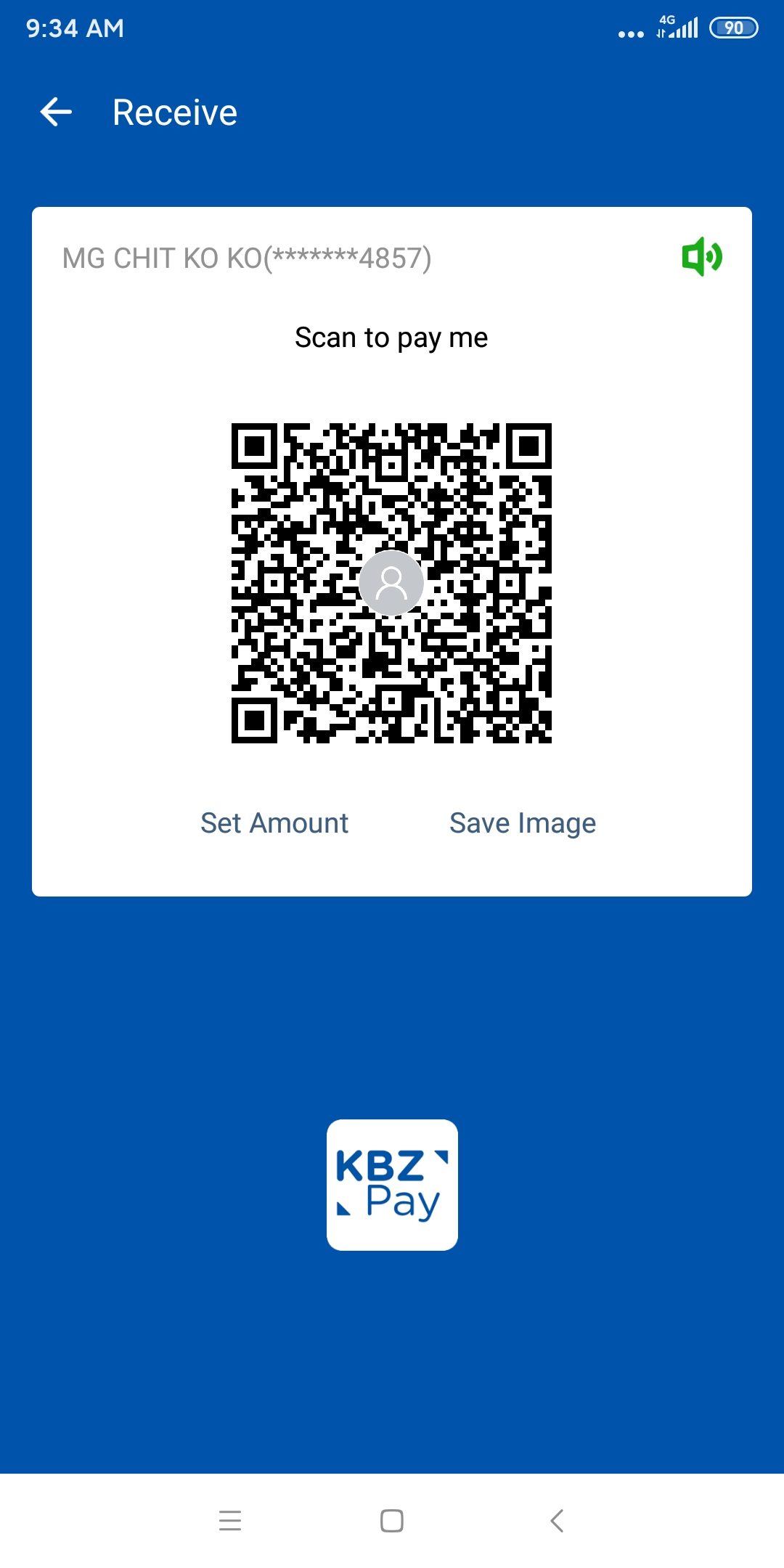Open recent apps from navigation bar
Image resolution: width=784 pixels, height=1568 pixels.
point(230,1520)
